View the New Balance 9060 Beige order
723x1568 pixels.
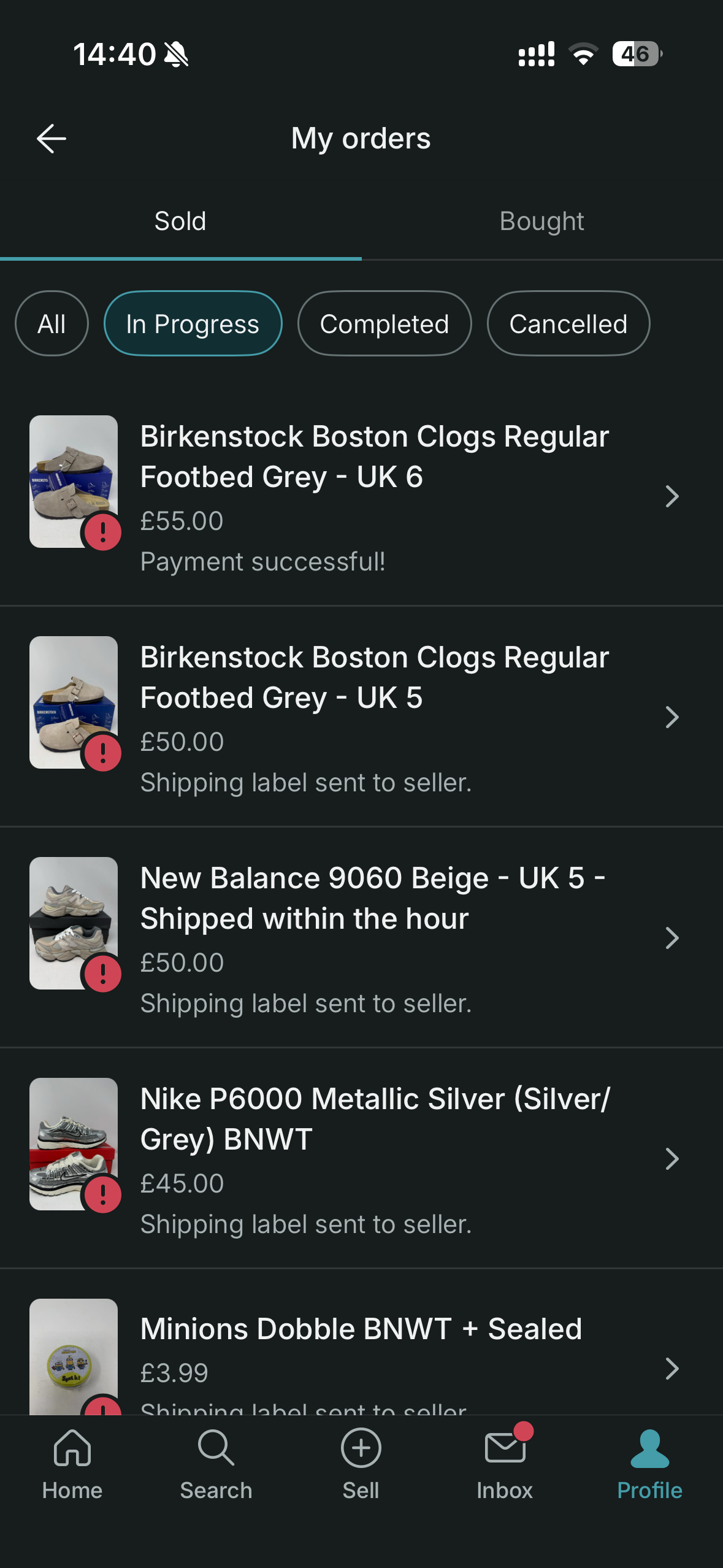tap(374, 939)
